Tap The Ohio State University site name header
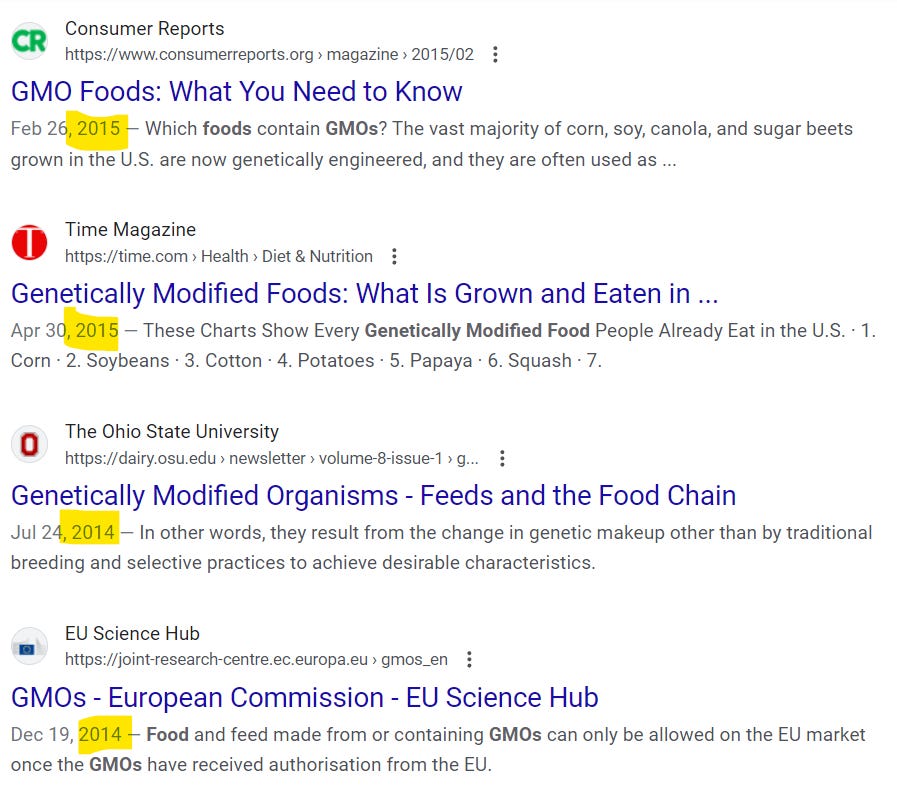The image size is (897, 790). [172, 431]
